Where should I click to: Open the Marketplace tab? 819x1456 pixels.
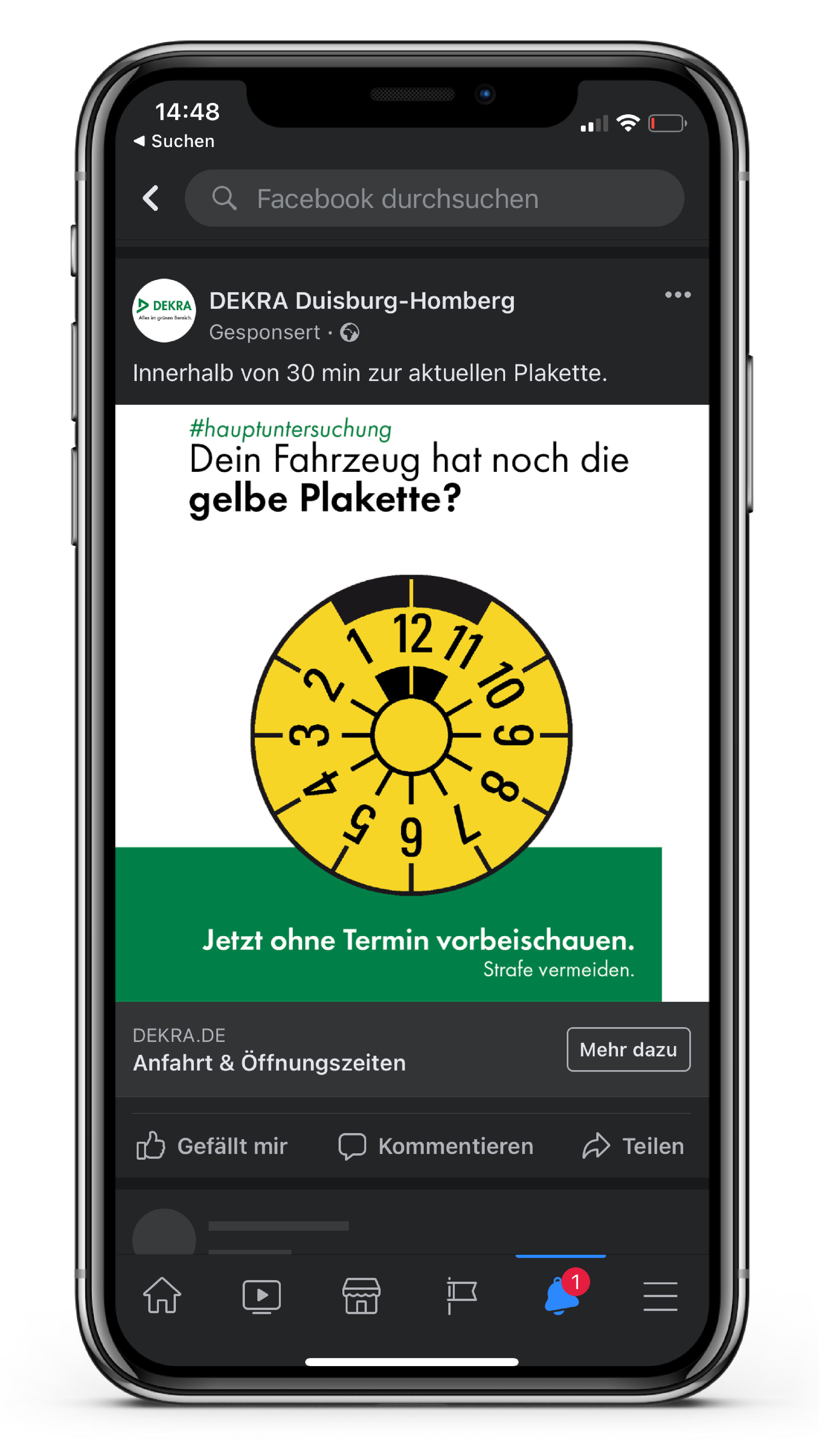tap(361, 1296)
